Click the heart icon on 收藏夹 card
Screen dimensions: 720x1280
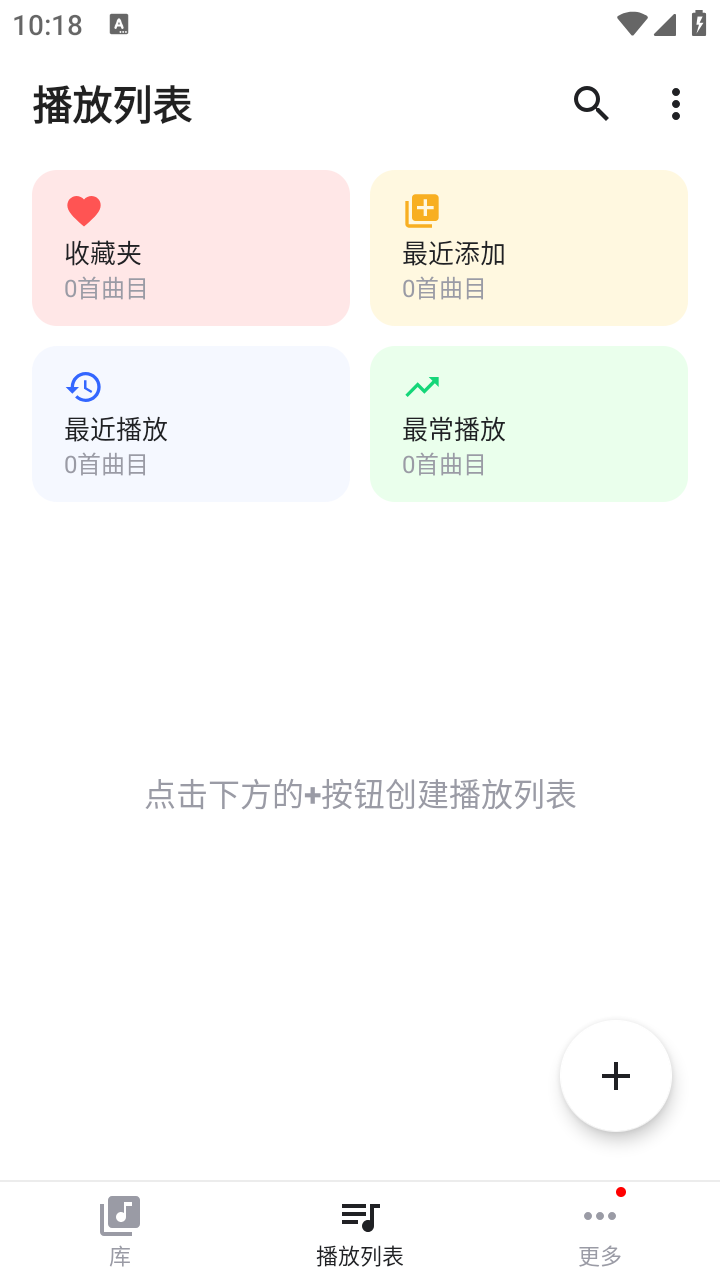84,210
